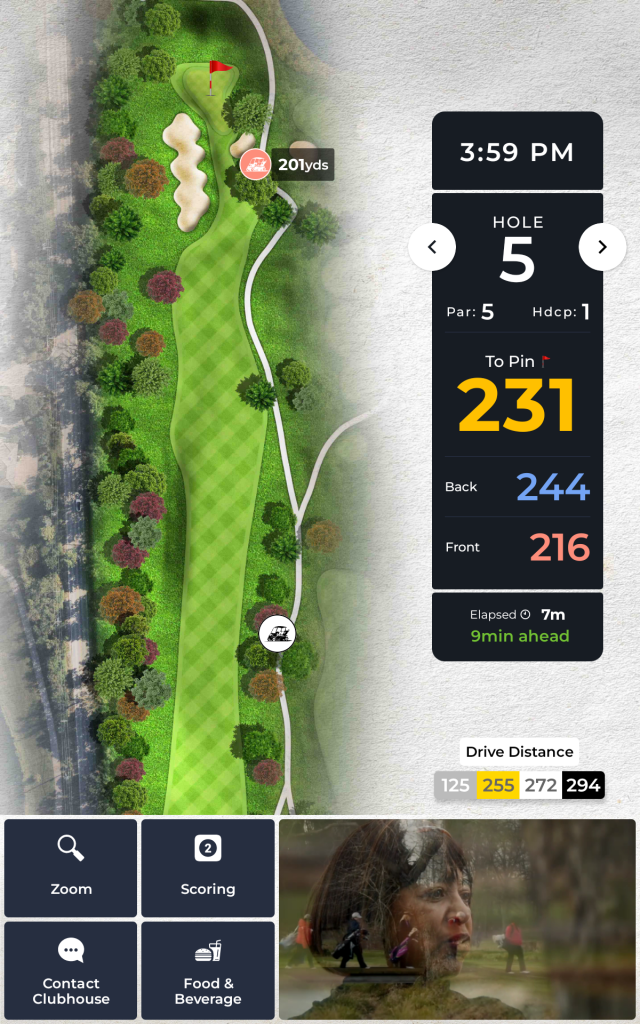Open the Zoom map view

coord(71,867)
